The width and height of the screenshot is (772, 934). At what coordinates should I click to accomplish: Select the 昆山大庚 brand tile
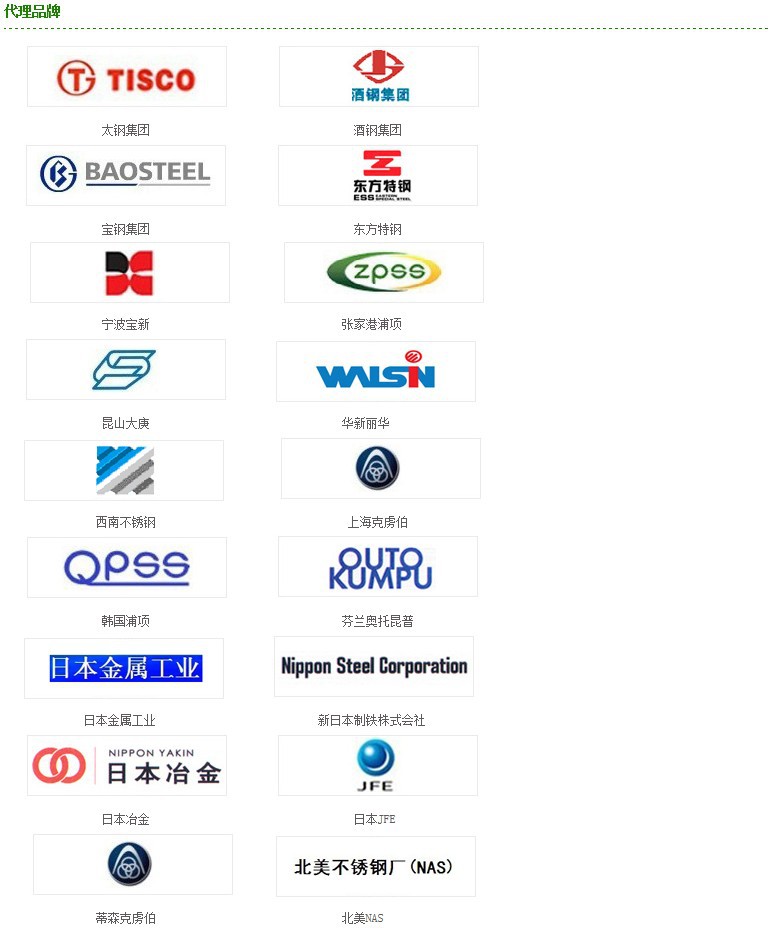126,369
